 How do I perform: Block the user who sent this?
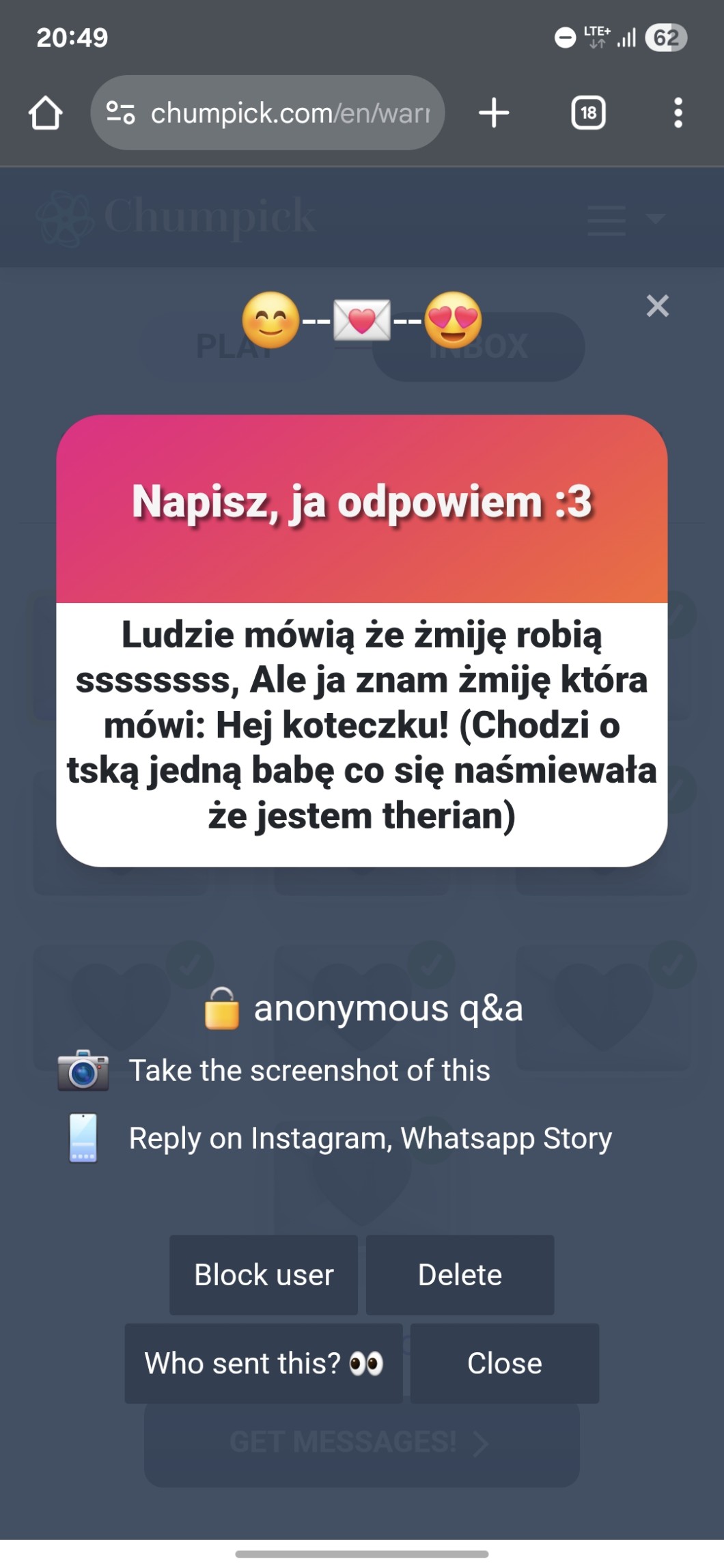[x=264, y=1274]
